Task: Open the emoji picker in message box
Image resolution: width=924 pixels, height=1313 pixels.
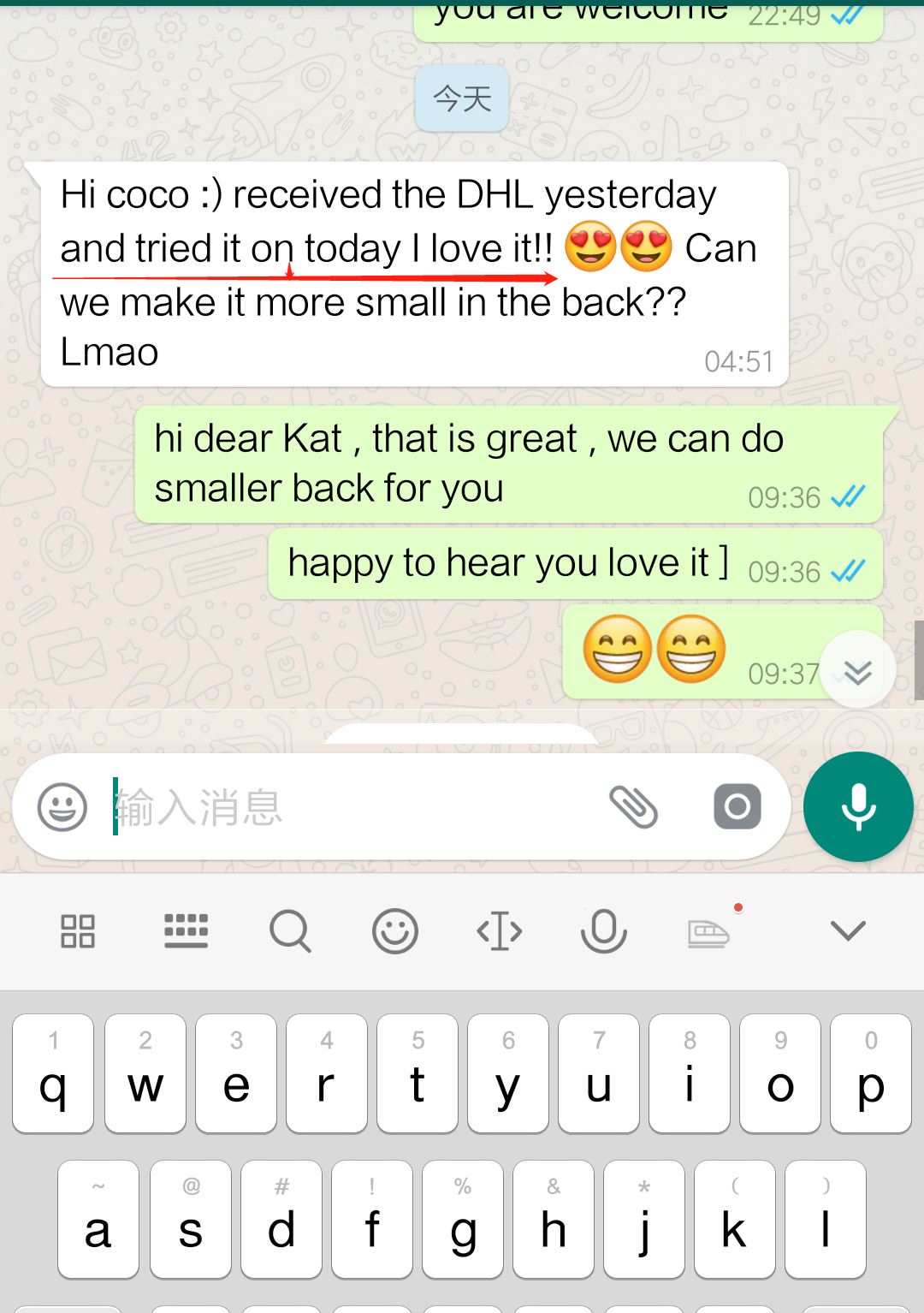Action: (62, 807)
